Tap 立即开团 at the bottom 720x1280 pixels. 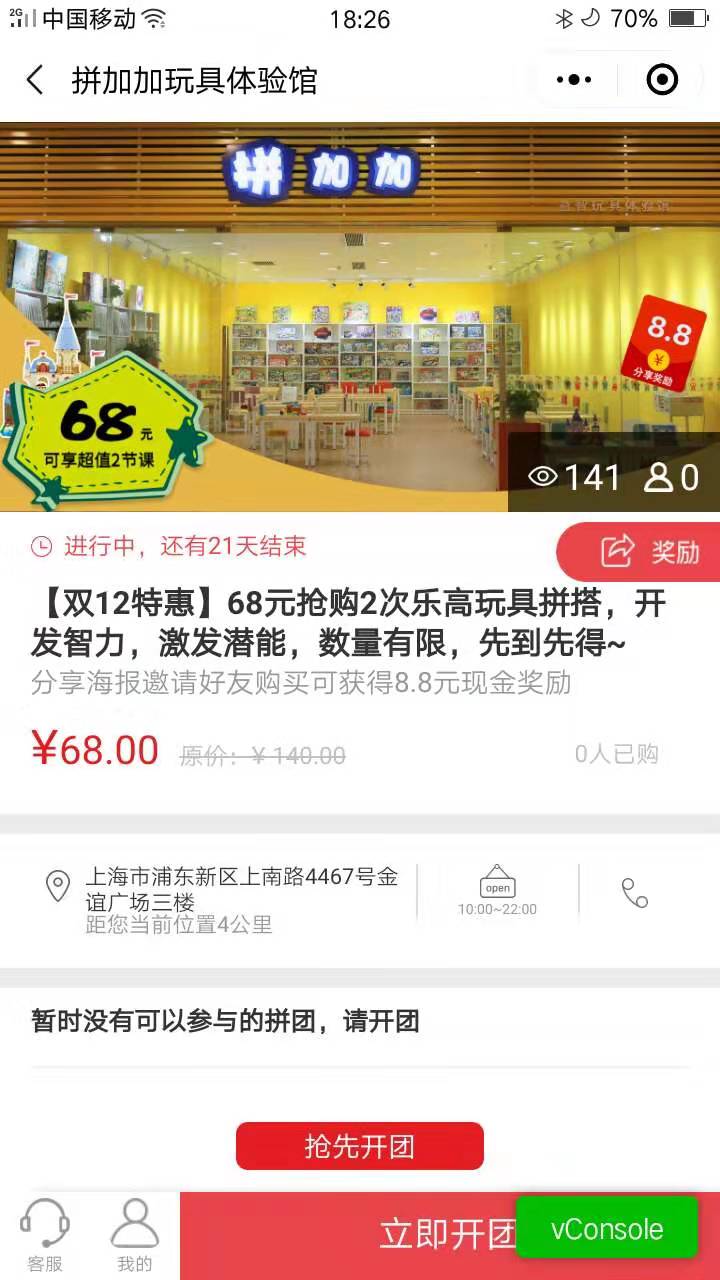447,1235
